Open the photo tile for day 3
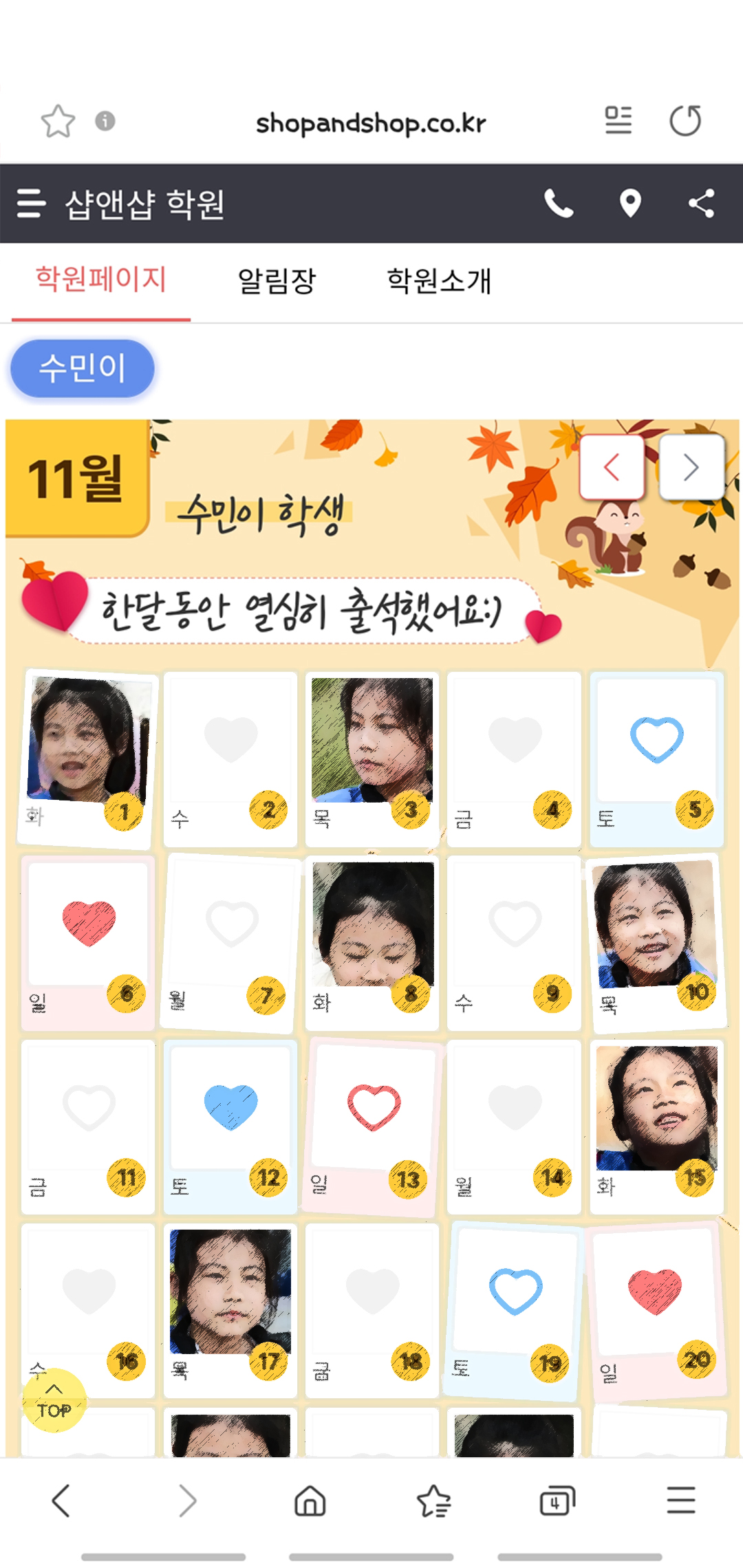The width and height of the screenshot is (743, 1568). 371,740
